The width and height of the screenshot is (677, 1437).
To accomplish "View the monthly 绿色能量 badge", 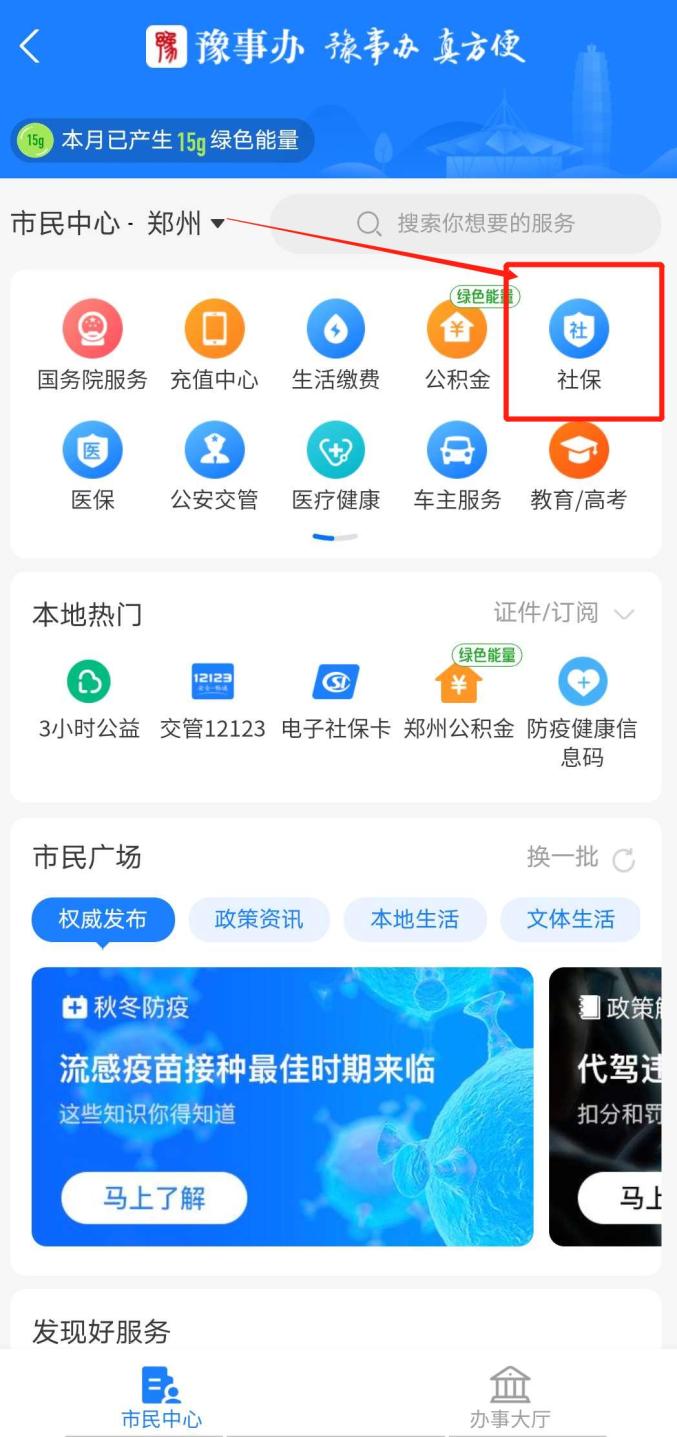I will (x=162, y=141).
